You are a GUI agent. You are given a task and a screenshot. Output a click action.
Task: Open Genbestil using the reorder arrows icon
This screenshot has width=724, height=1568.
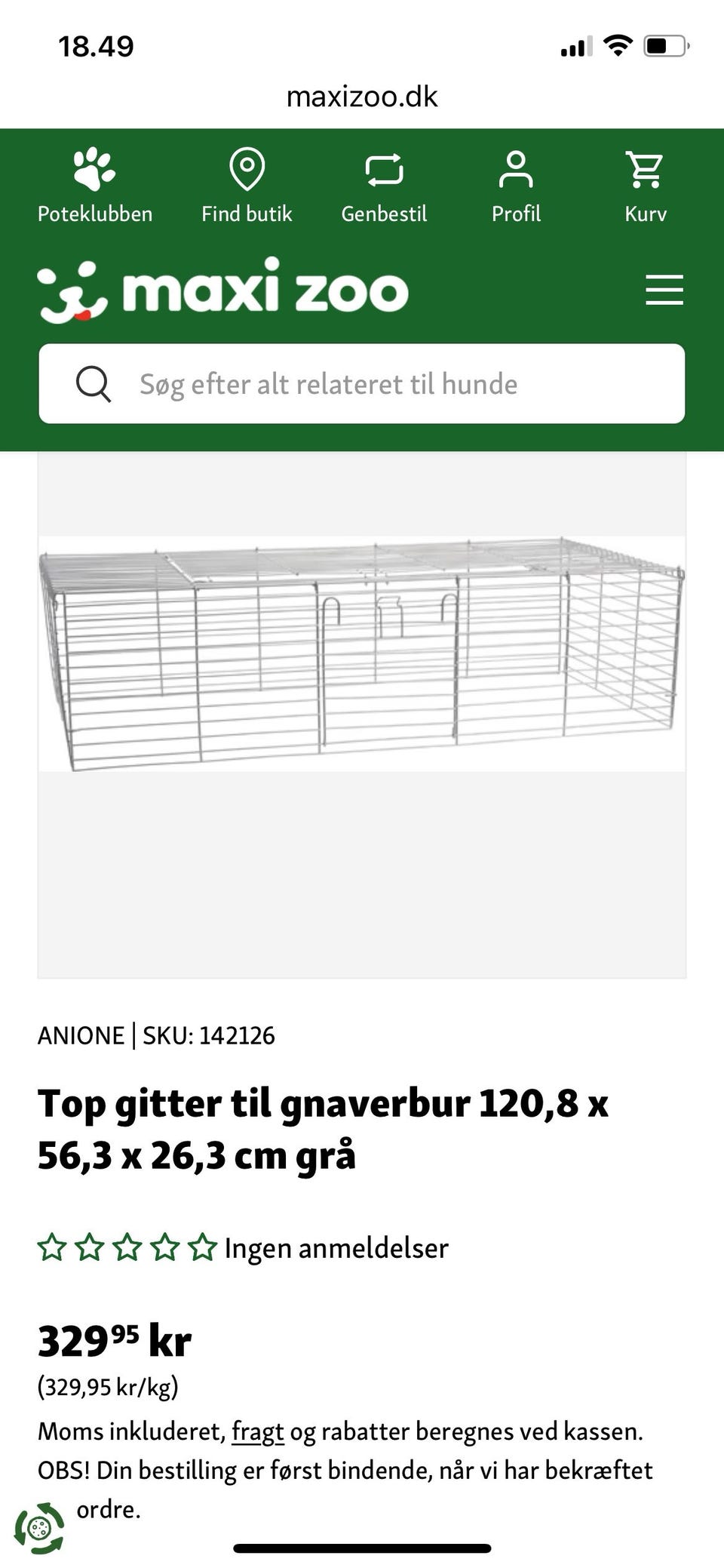[x=385, y=169]
